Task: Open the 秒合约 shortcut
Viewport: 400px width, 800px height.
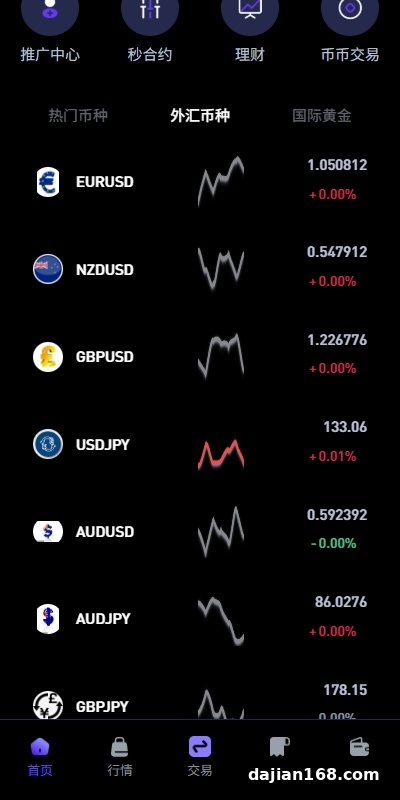Action: (x=150, y=31)
